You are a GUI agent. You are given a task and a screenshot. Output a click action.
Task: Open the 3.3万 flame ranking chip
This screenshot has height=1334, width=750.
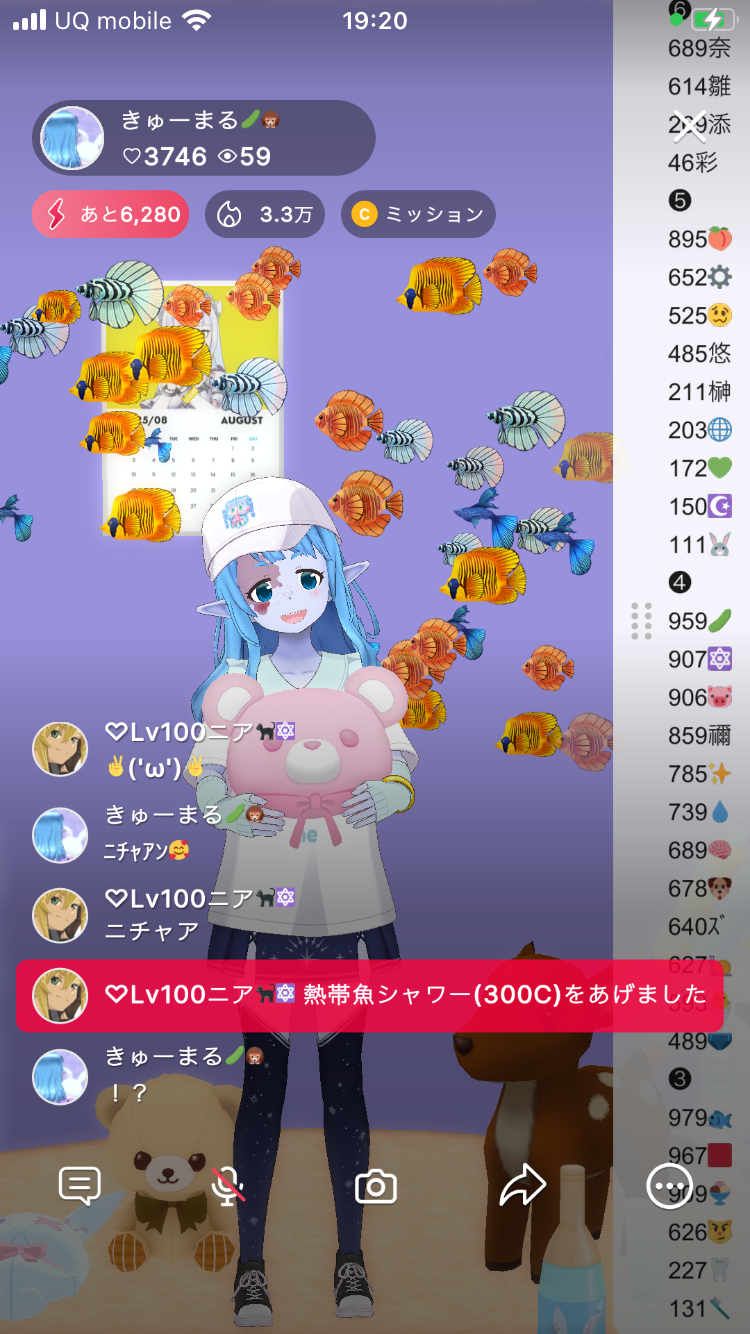pyautogui.click(x=265, y=214)
